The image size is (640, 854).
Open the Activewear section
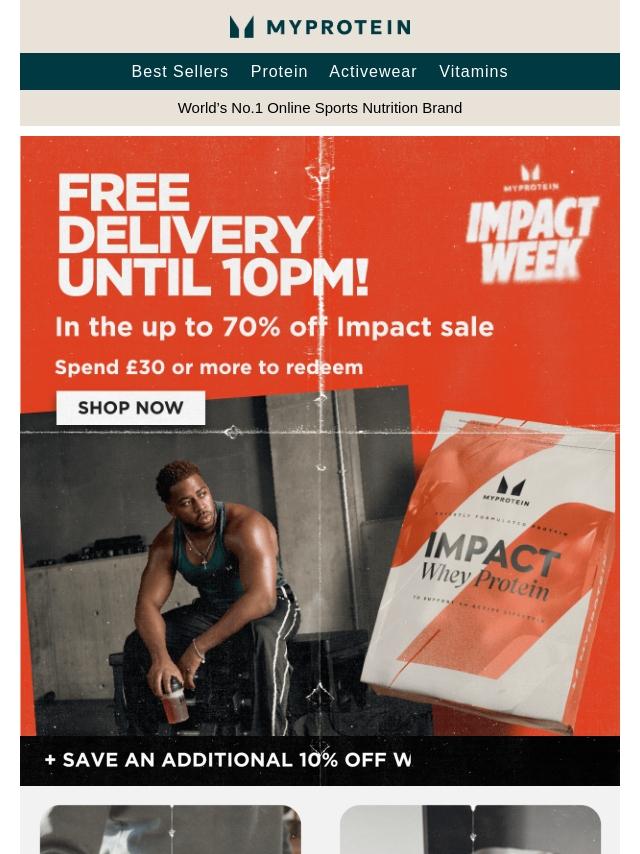pyautogui.click(x=373, y=72)
